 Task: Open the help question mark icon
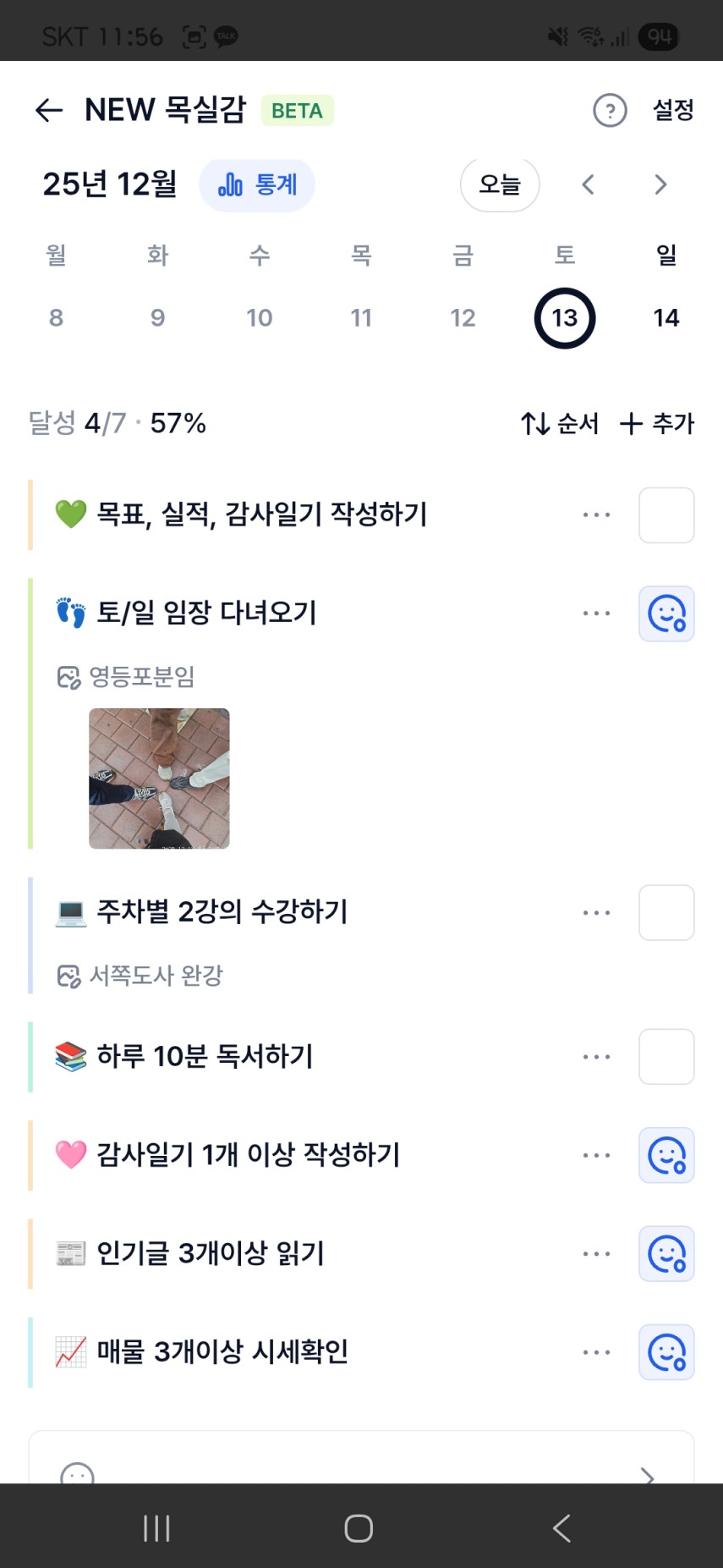[x=610, y=110]
